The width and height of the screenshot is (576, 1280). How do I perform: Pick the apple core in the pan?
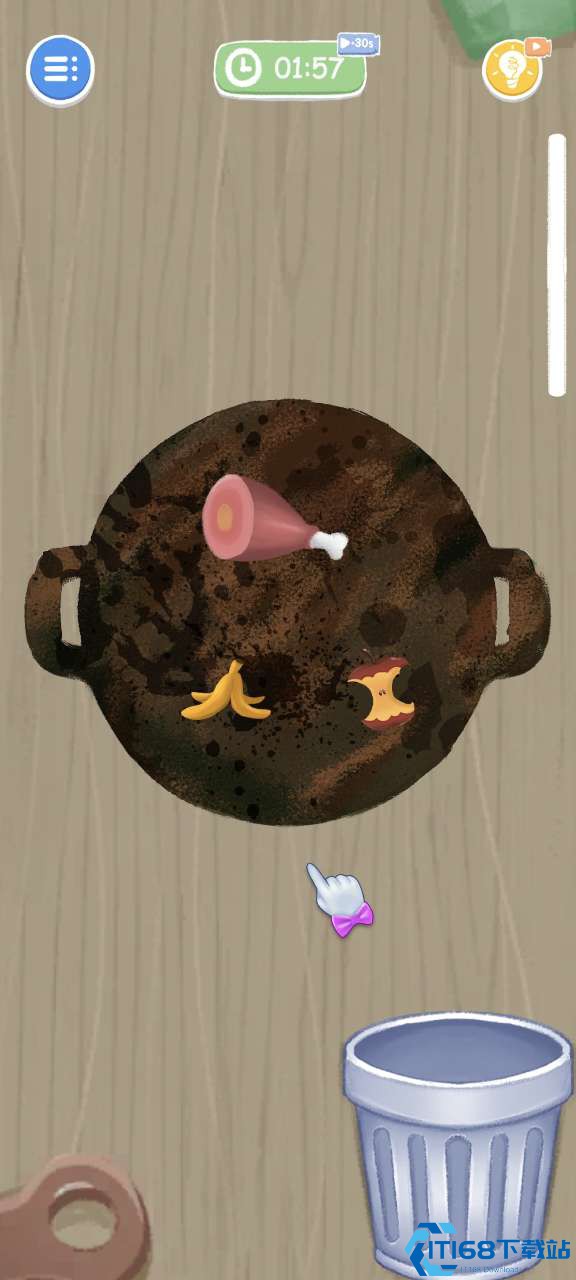pos(381,691)
